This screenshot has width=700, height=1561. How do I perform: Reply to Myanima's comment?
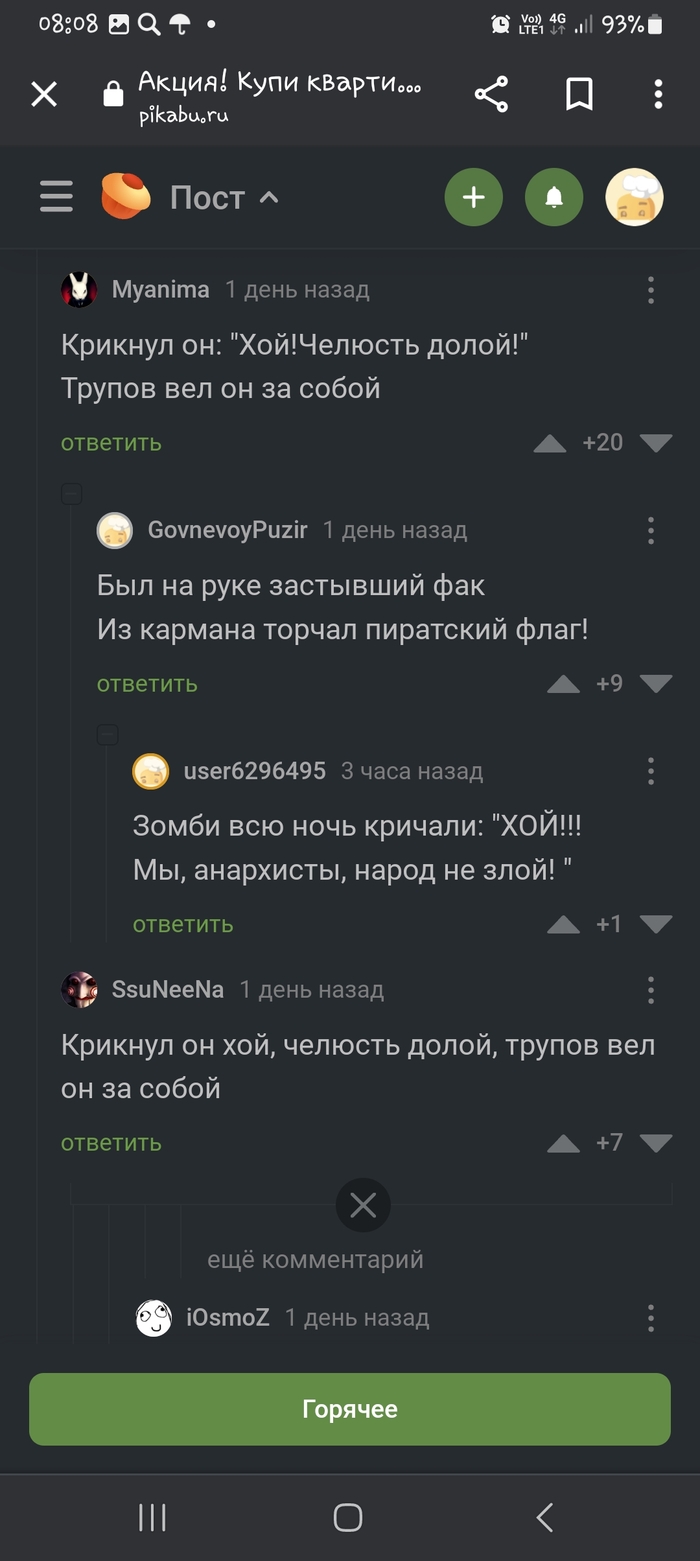click(x=111, y=443)
